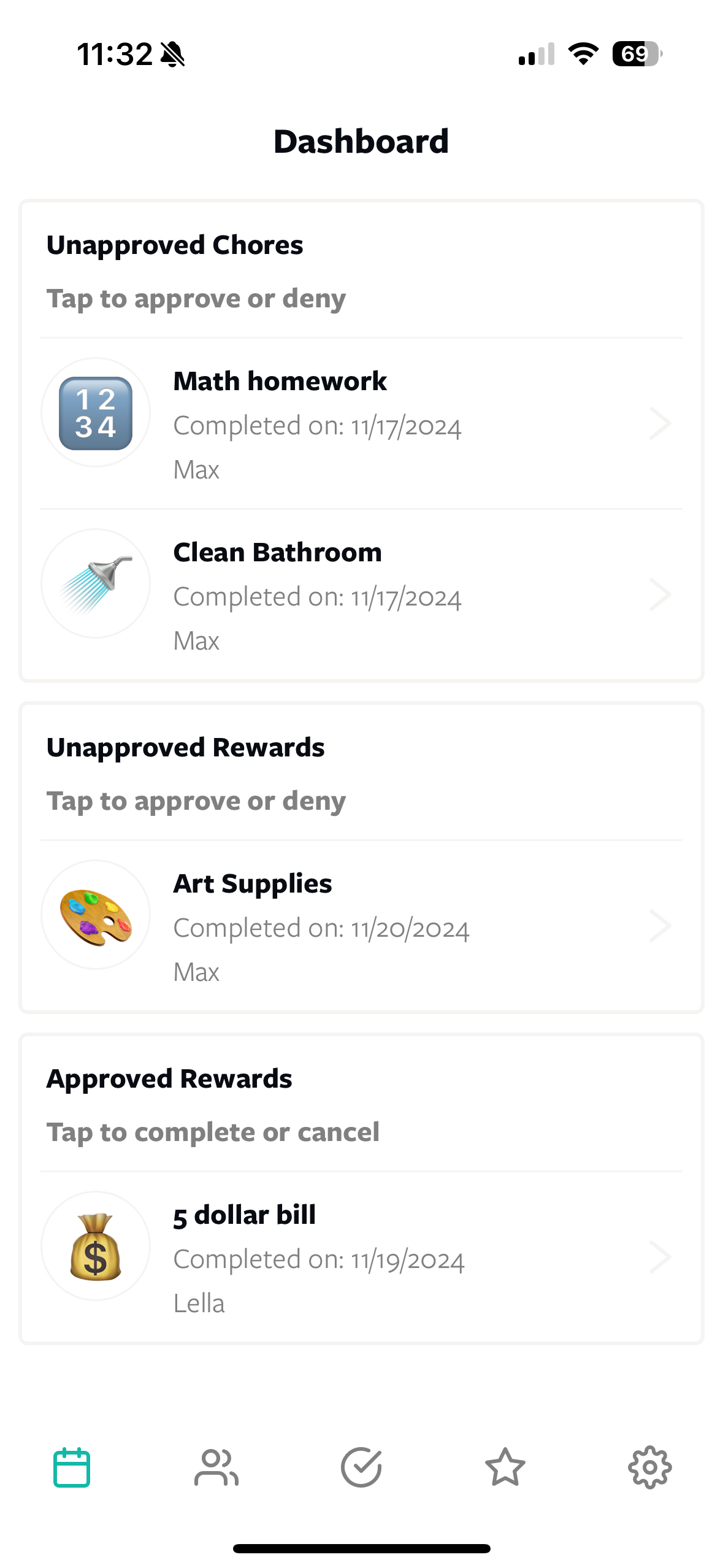Screen dimensions: 723x1568
Task: Select the dashboard calendar tab
Action: click(x=72, y=1467)
